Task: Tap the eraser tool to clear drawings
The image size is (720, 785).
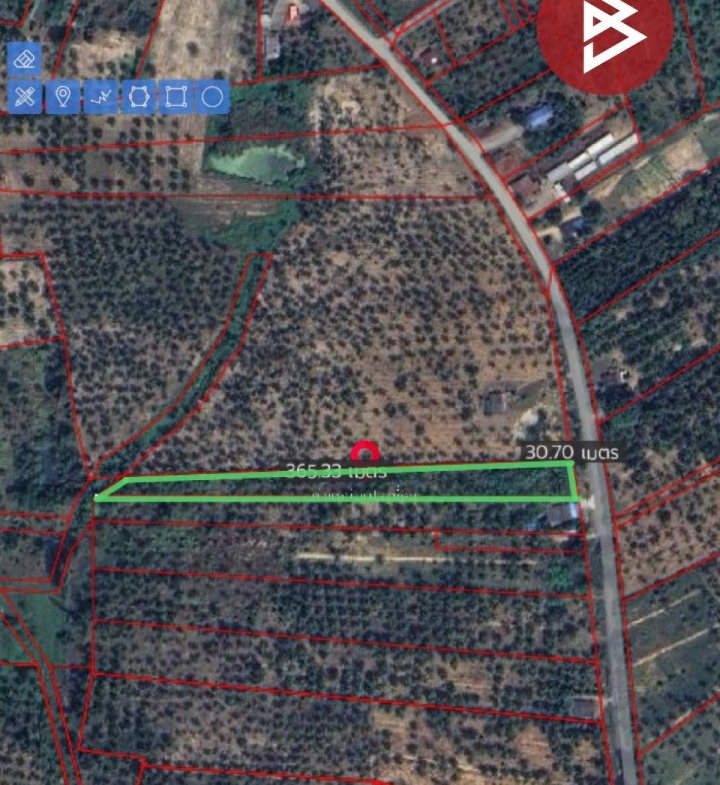Action: (x=25, y=59)
